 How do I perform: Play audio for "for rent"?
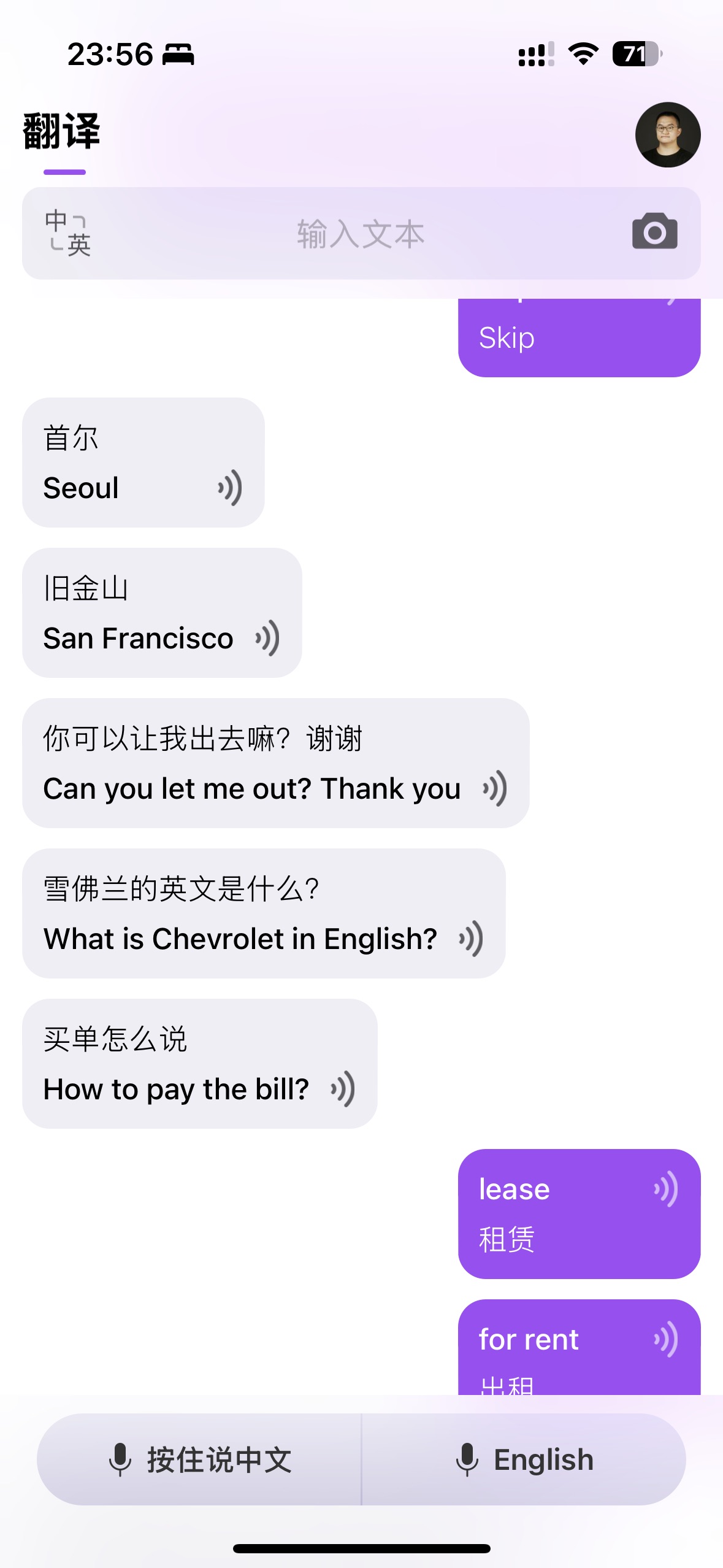point(666,1339)
